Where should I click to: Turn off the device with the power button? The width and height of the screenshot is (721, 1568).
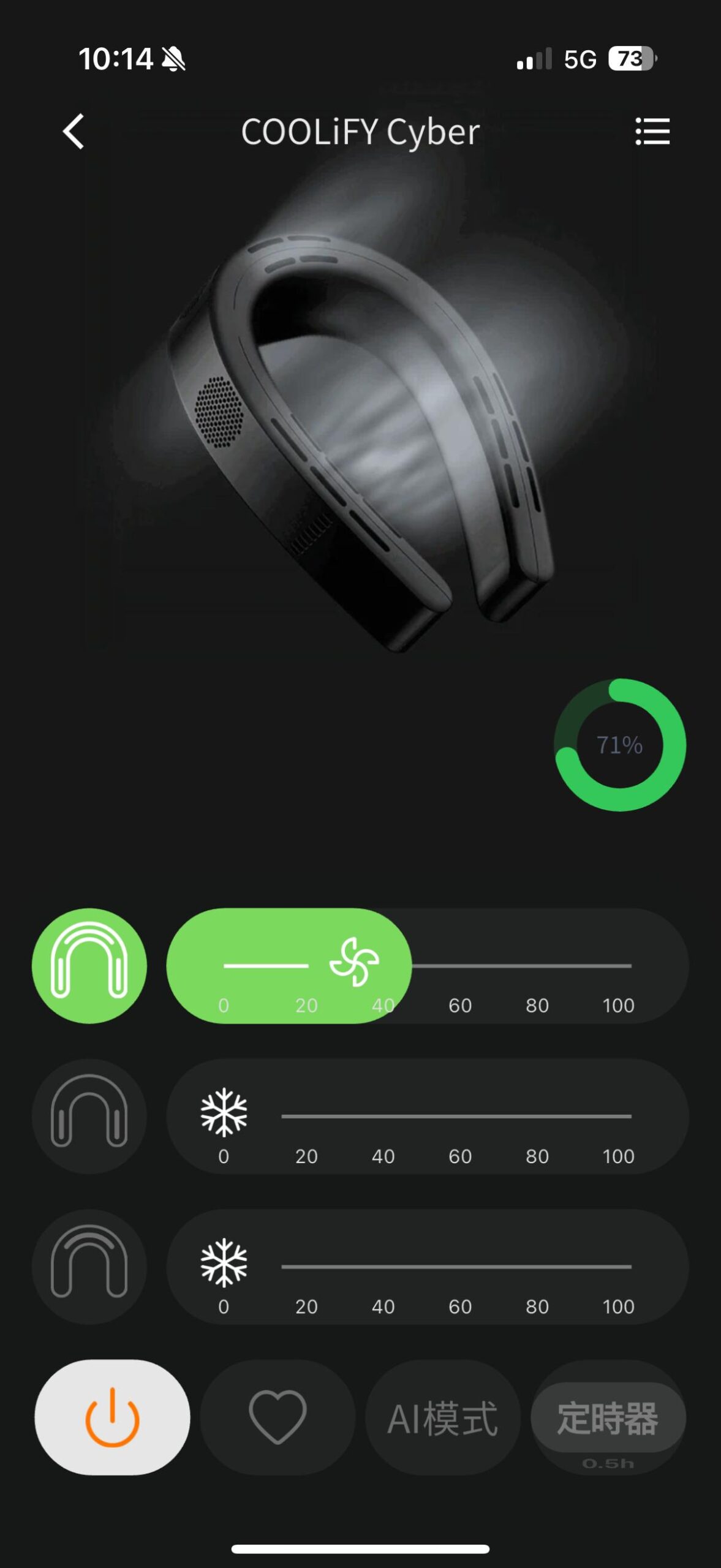pos(112,1417)
